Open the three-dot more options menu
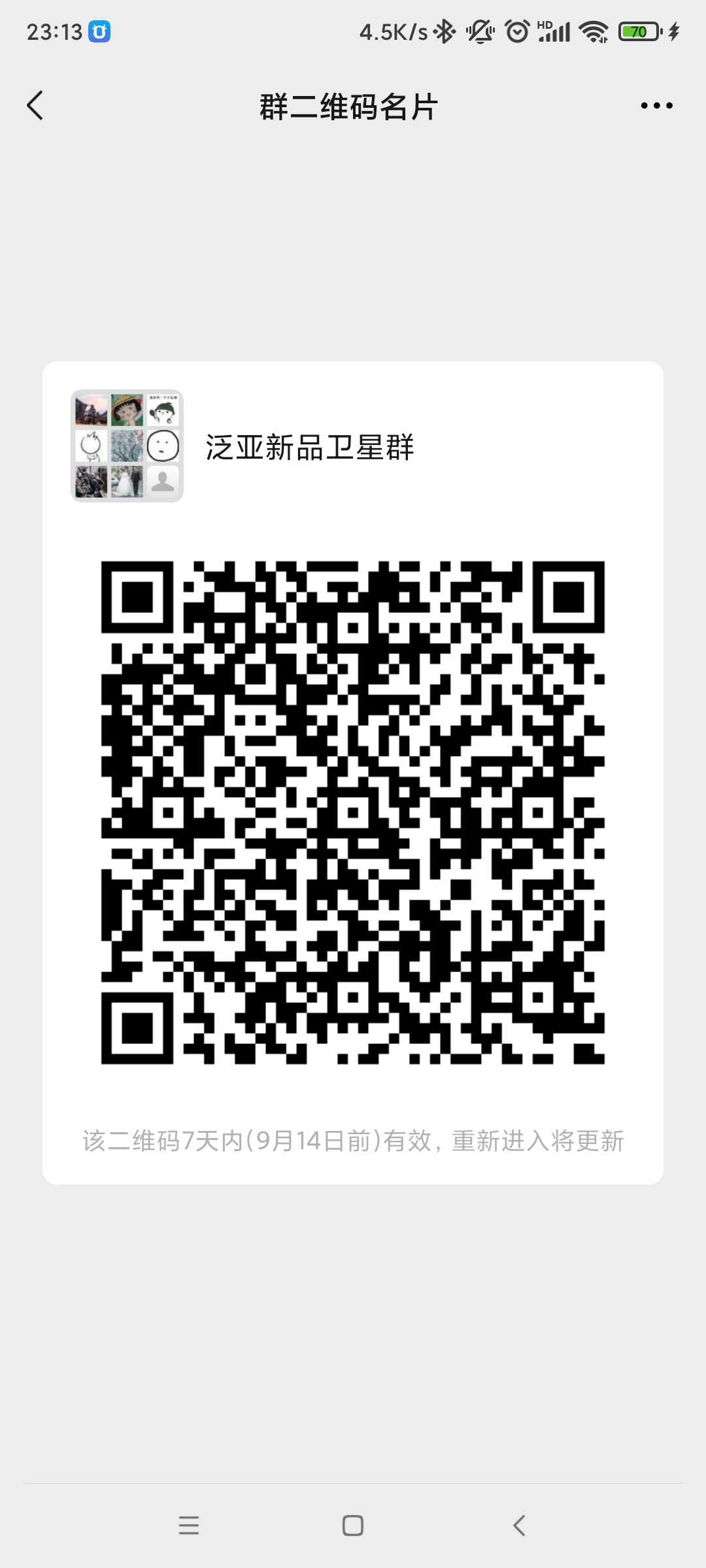The height and width of the screenshot is (1568, 706). tap(656, 106)
